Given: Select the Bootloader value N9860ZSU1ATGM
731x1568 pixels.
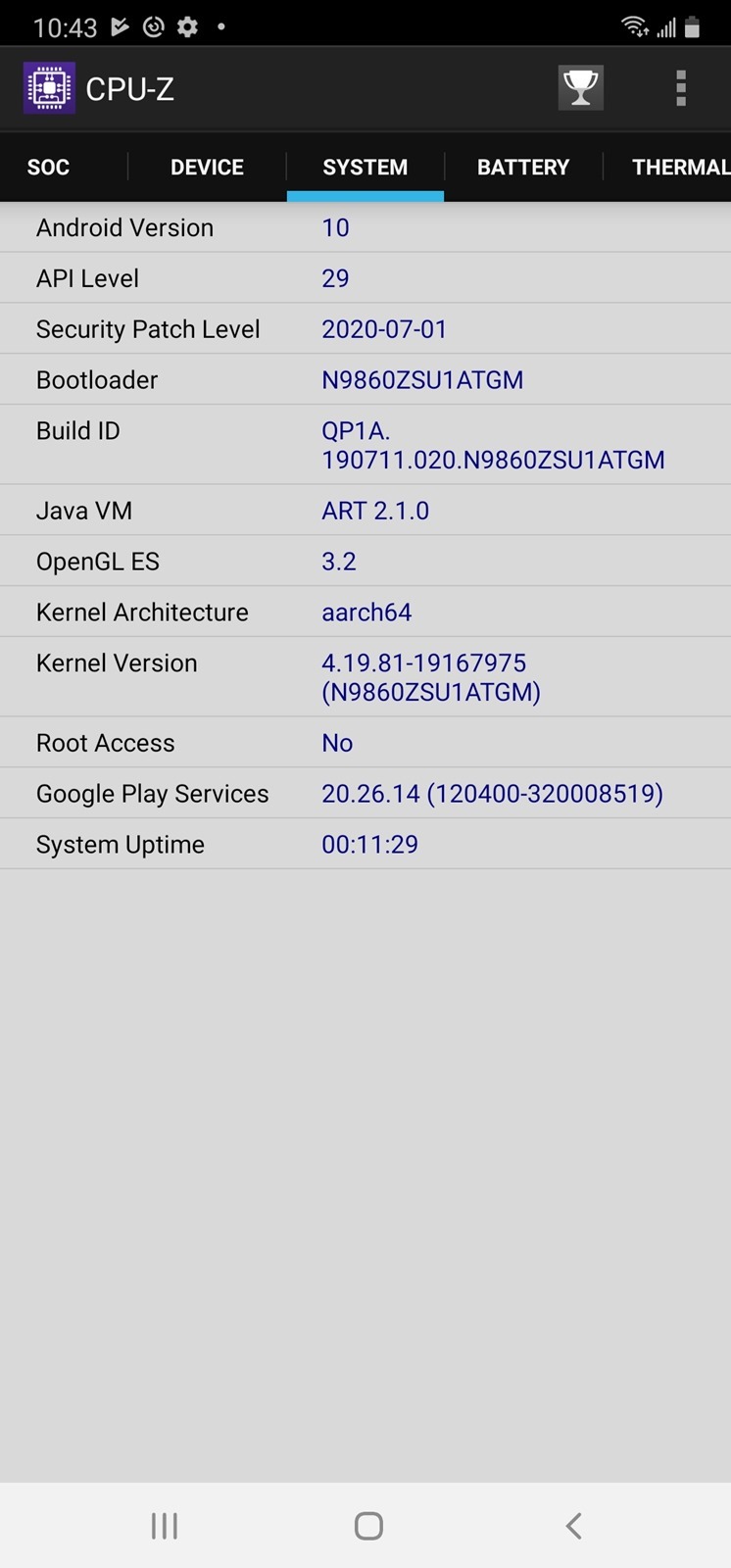Looking at the screenshot, I should pyautogui.click(x=422, y=379).
